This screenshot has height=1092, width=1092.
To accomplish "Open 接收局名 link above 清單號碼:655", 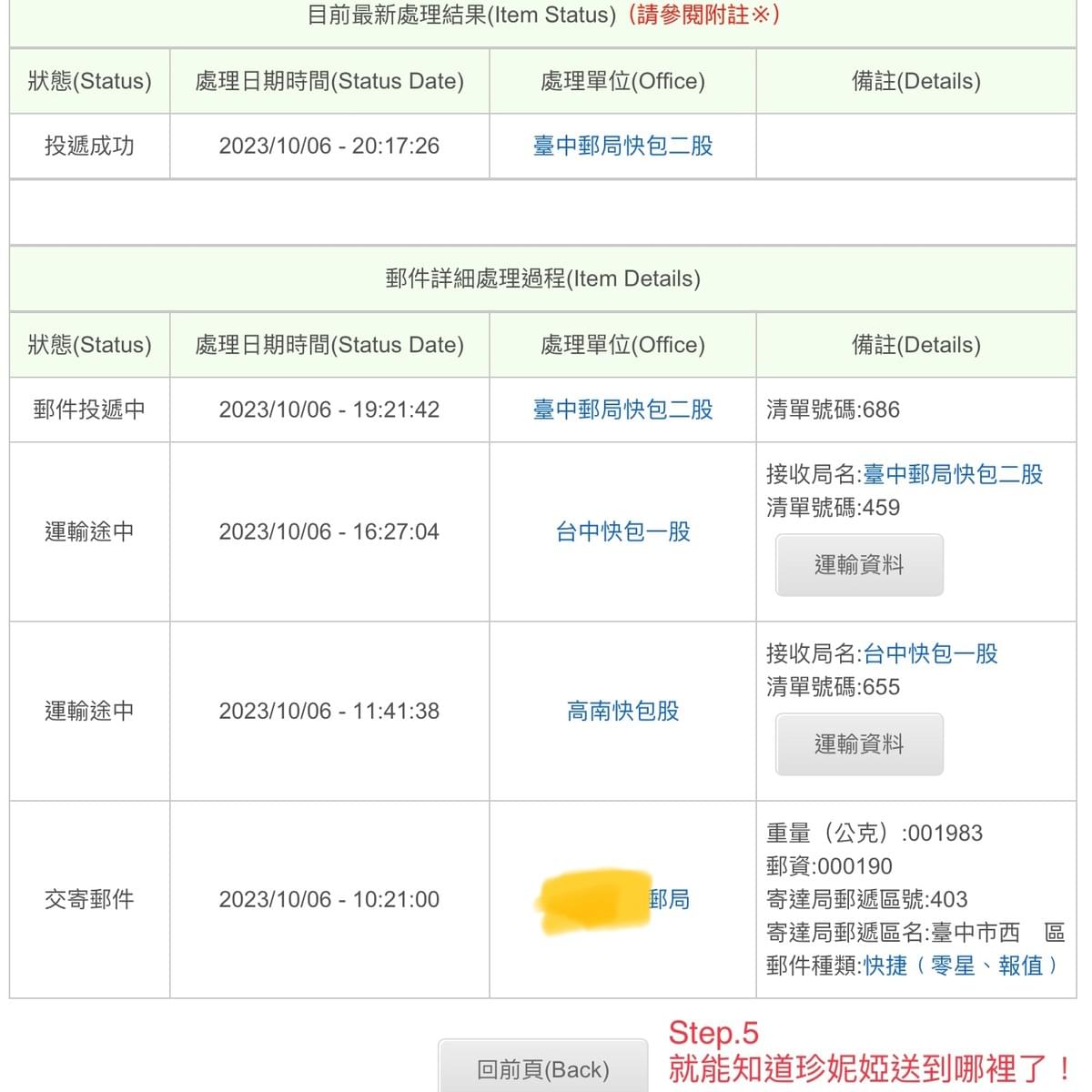I will pos(929,653).
